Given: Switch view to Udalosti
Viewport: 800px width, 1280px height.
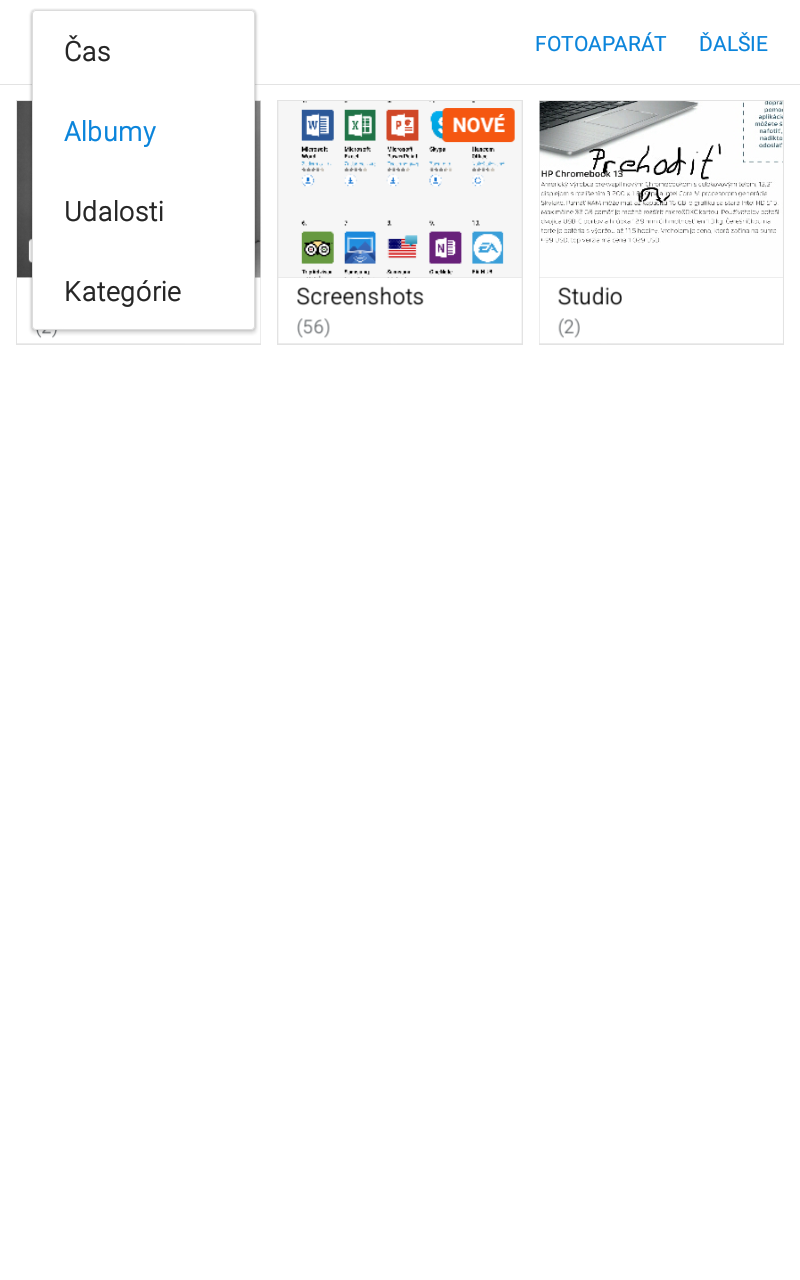Looking at the screenshot, I should [143, 211].
